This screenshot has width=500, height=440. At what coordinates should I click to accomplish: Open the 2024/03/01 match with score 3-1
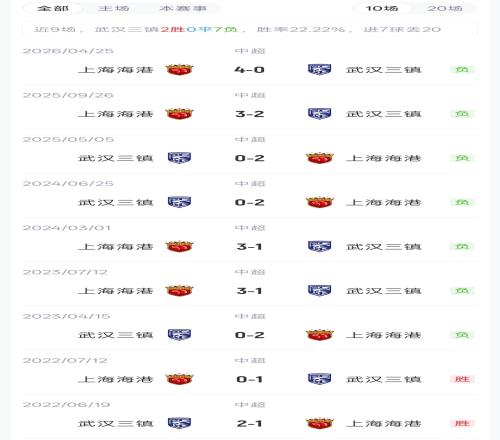(x=250, y=240)
